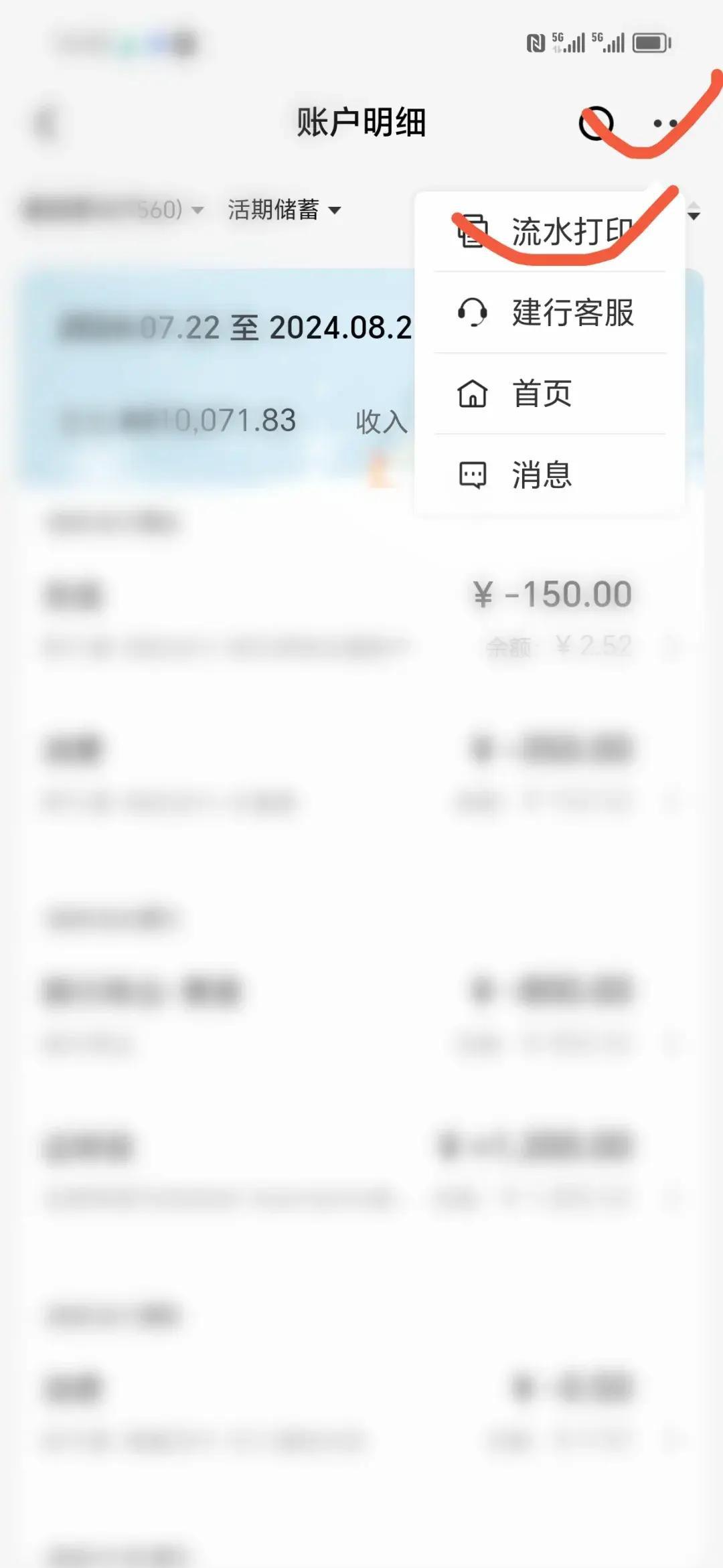Screen dimensions: 723x1568
Task: Tap the three-dot overflow menu
Action: click(x=665, y=123)
